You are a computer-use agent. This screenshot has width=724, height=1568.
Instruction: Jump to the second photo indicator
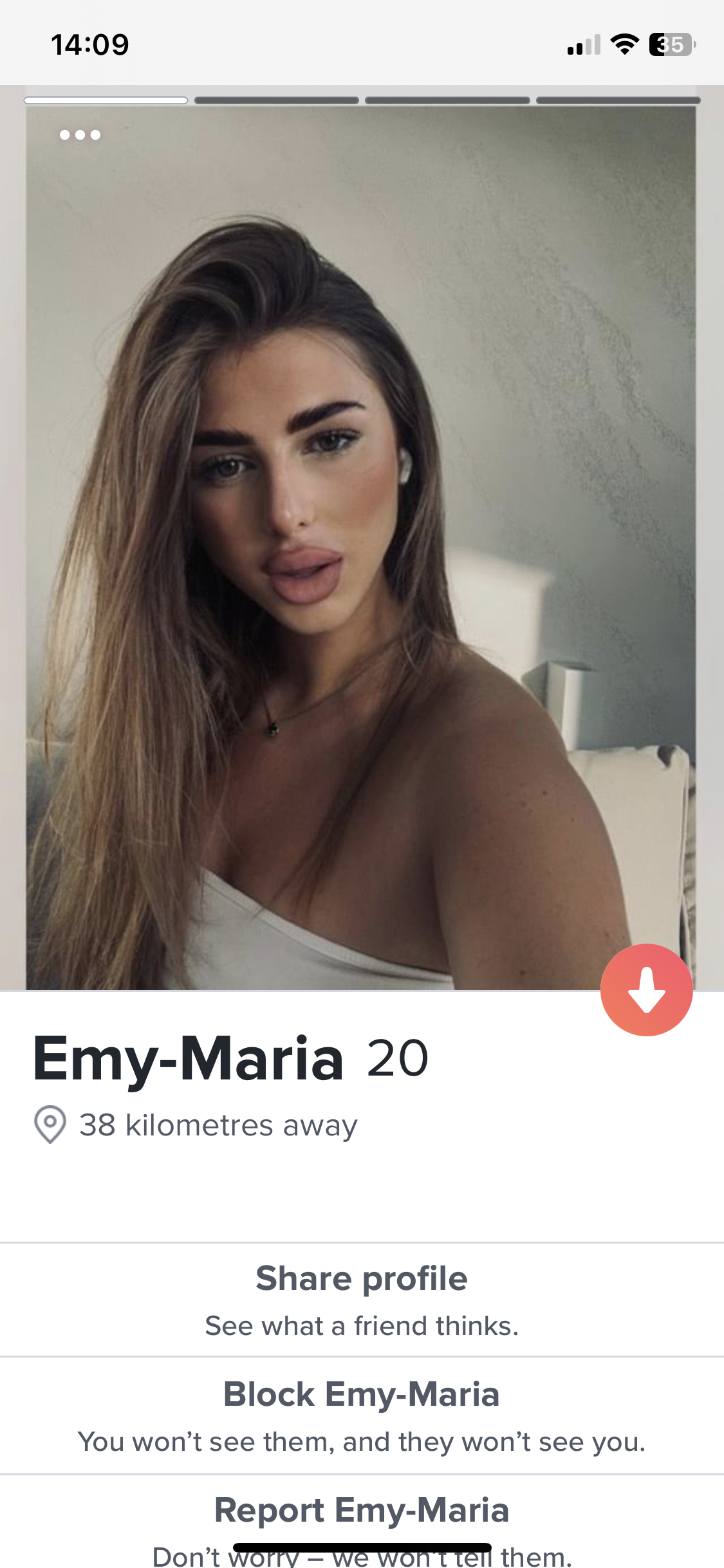pyautogui.click(x=277, y=100)
